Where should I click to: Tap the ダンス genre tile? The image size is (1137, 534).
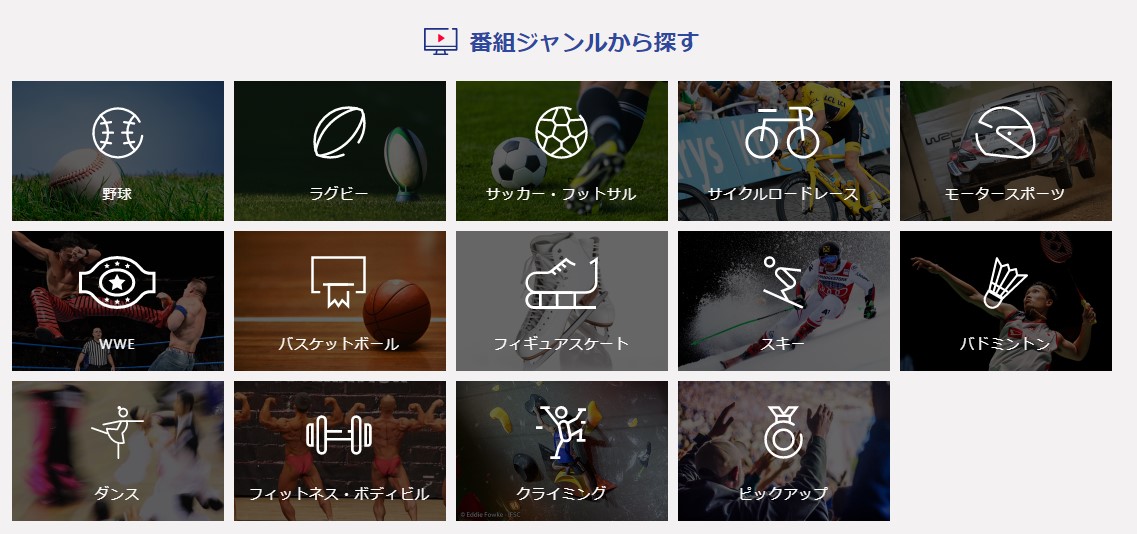tap(118, 451)
